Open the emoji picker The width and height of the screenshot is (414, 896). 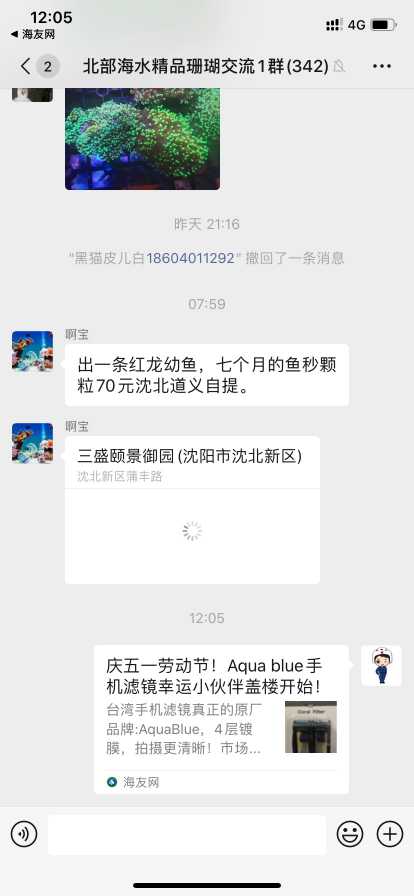click(x=350, y=835)
